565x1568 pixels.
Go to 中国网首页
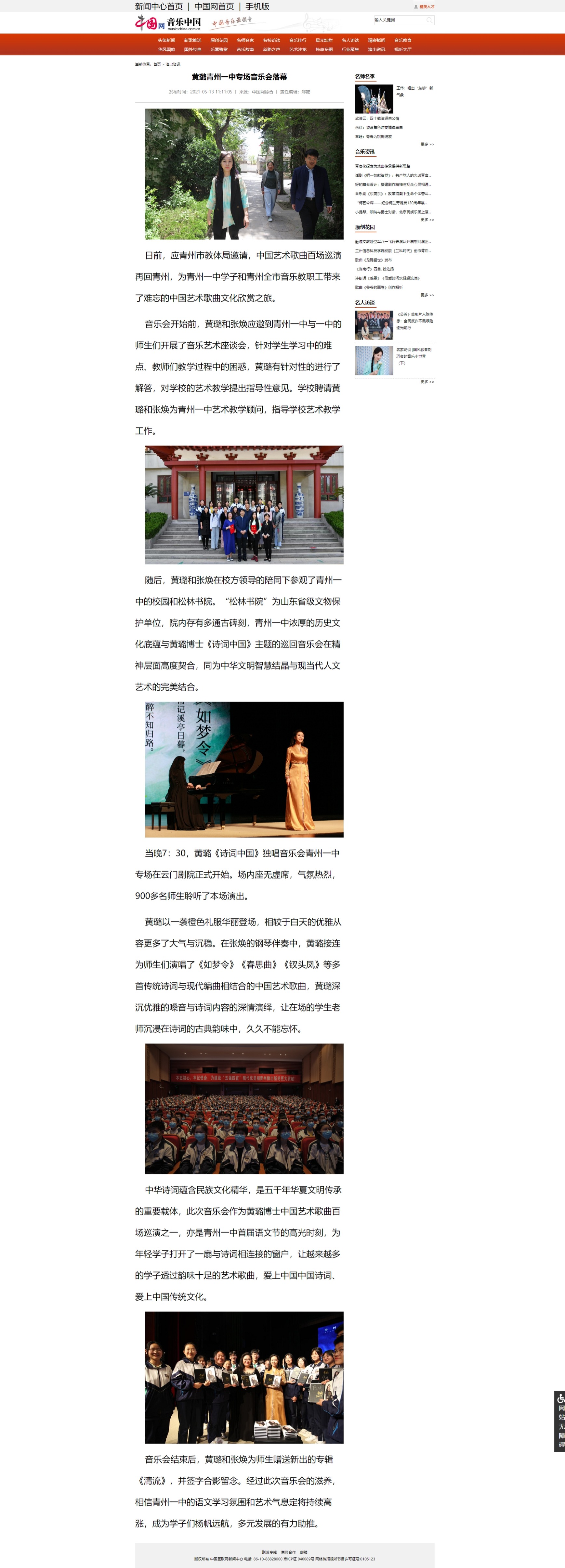coord(214,7)
